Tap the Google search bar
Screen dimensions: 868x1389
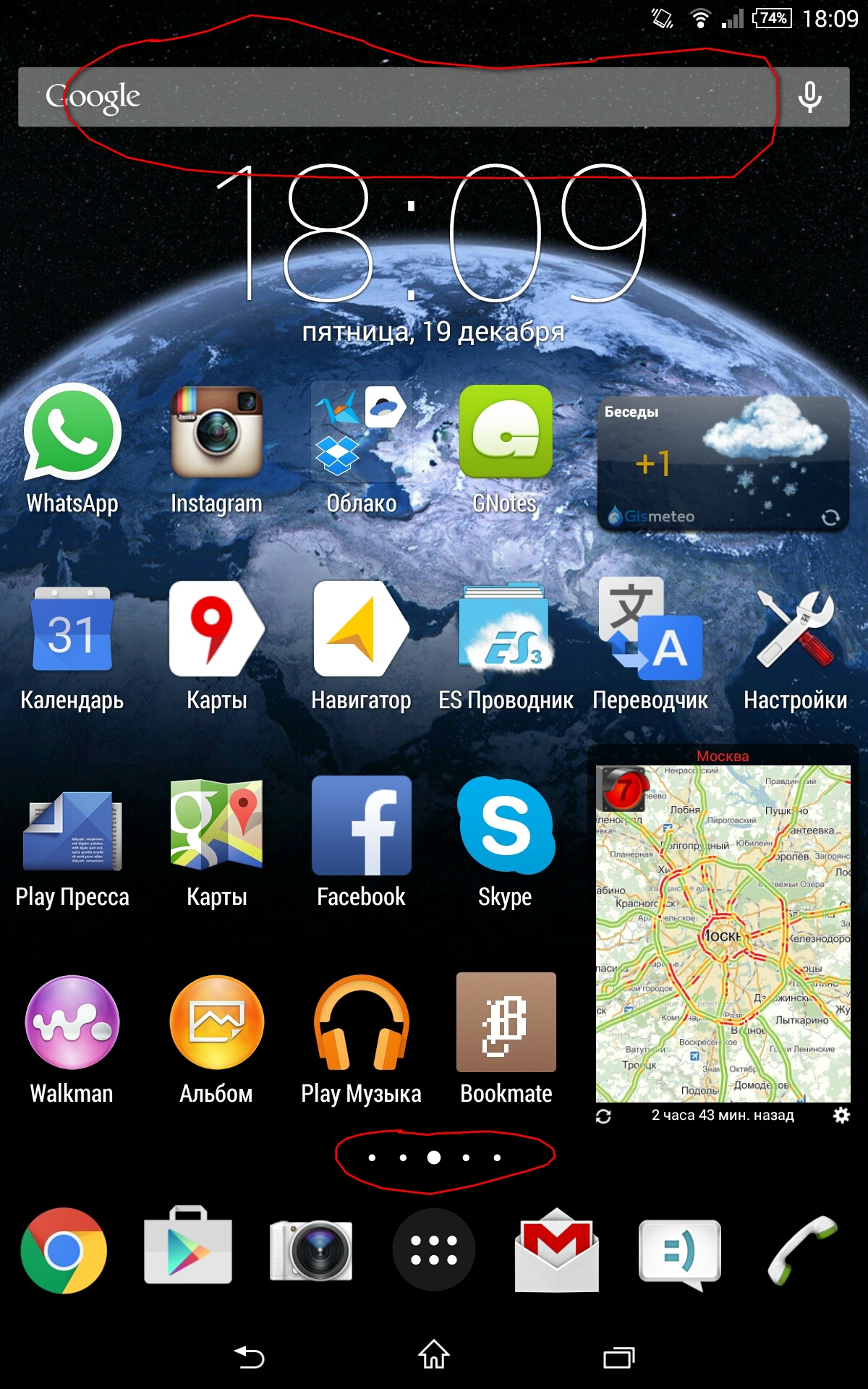(x=405, y=97)
